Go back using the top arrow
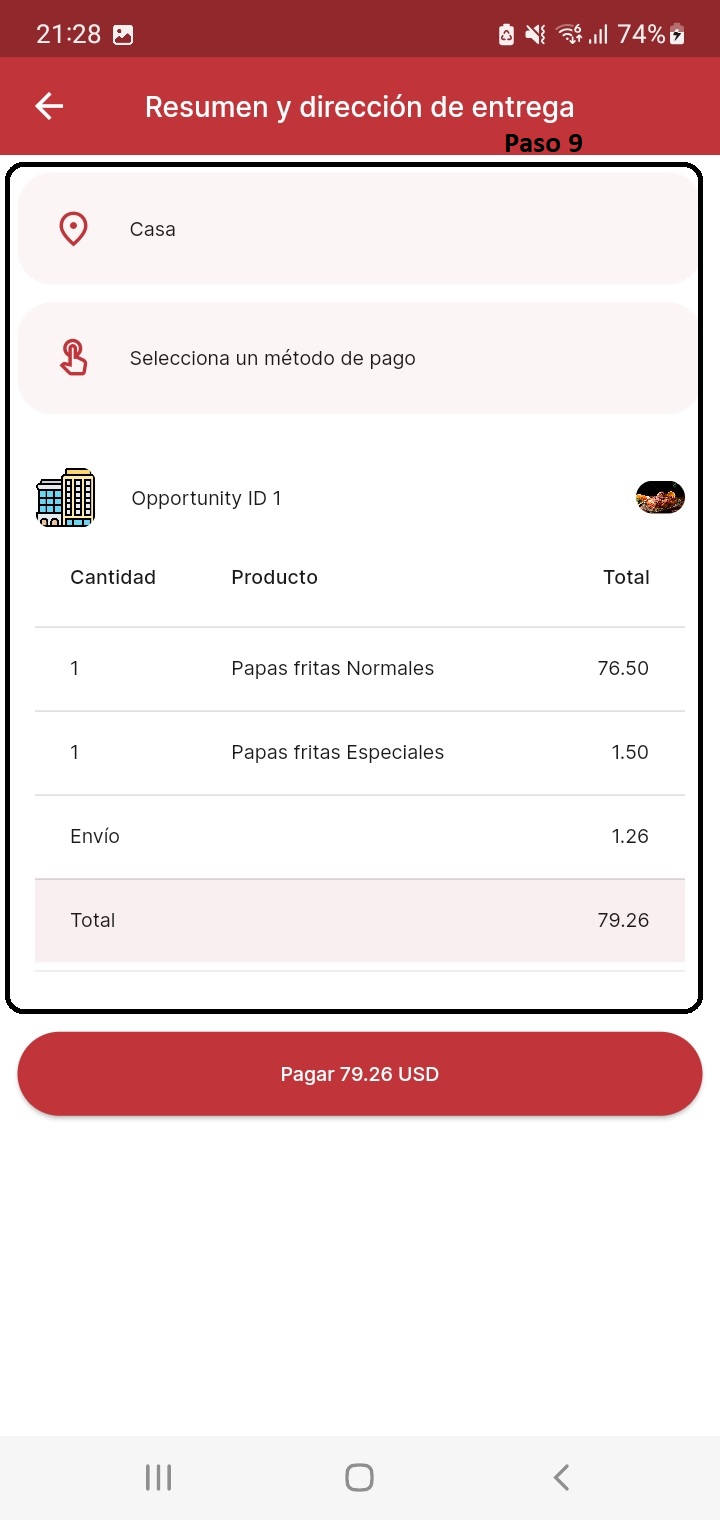Screen dimensions: 720x1520 pos(49,106)
